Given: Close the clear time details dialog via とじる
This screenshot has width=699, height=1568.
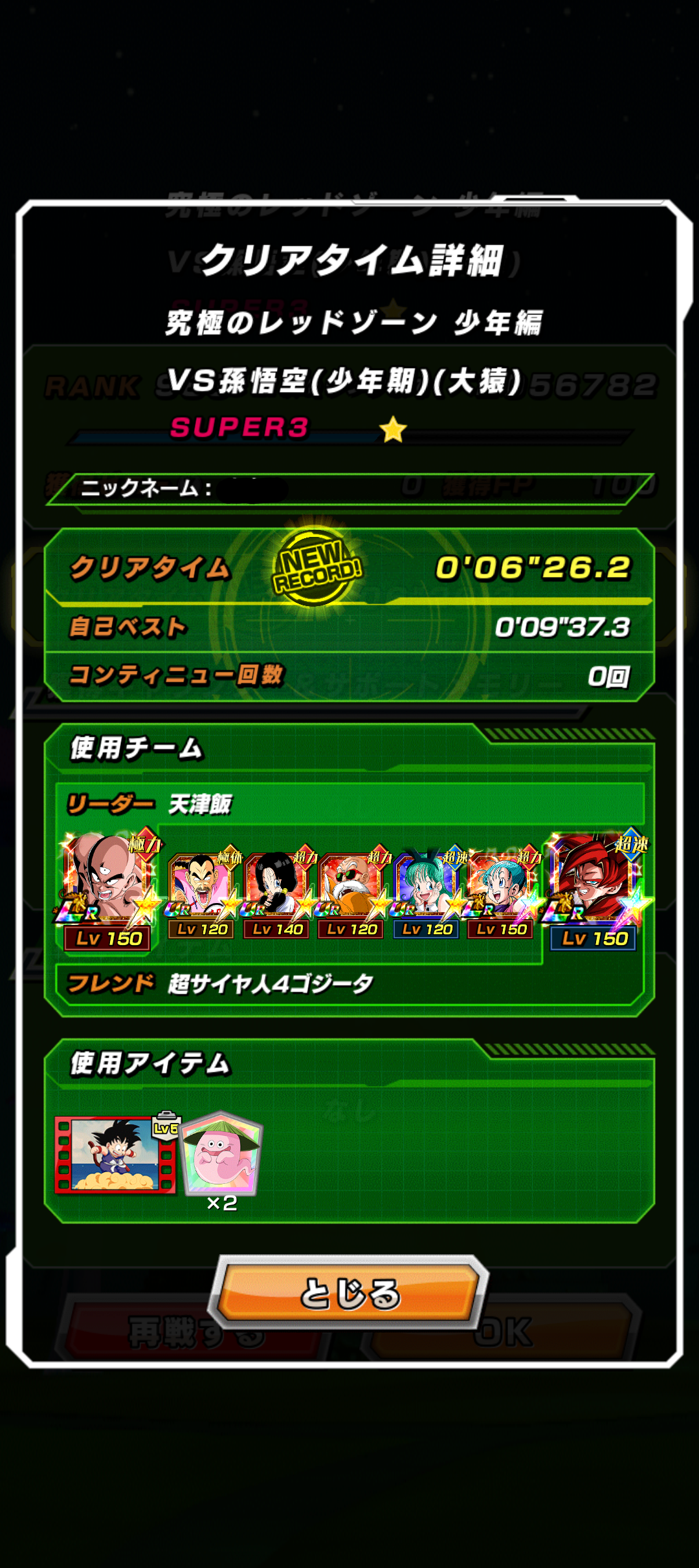Looking at the screenshot, I should click(x=349, y=1293).
